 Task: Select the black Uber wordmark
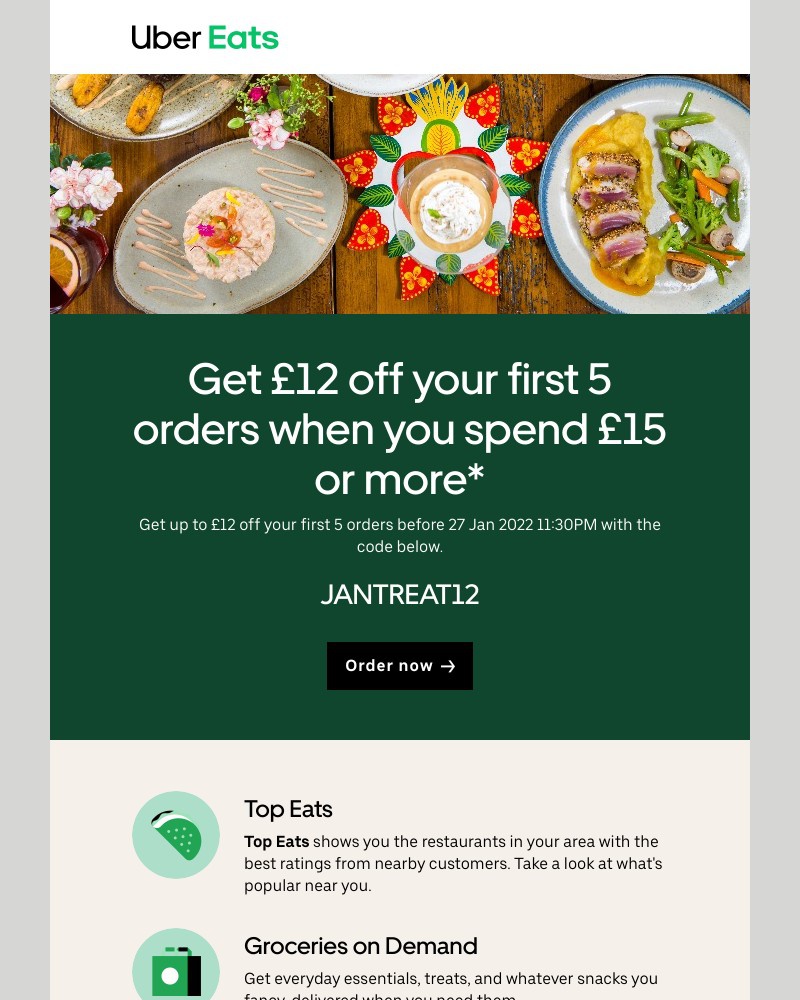(160, 37)
